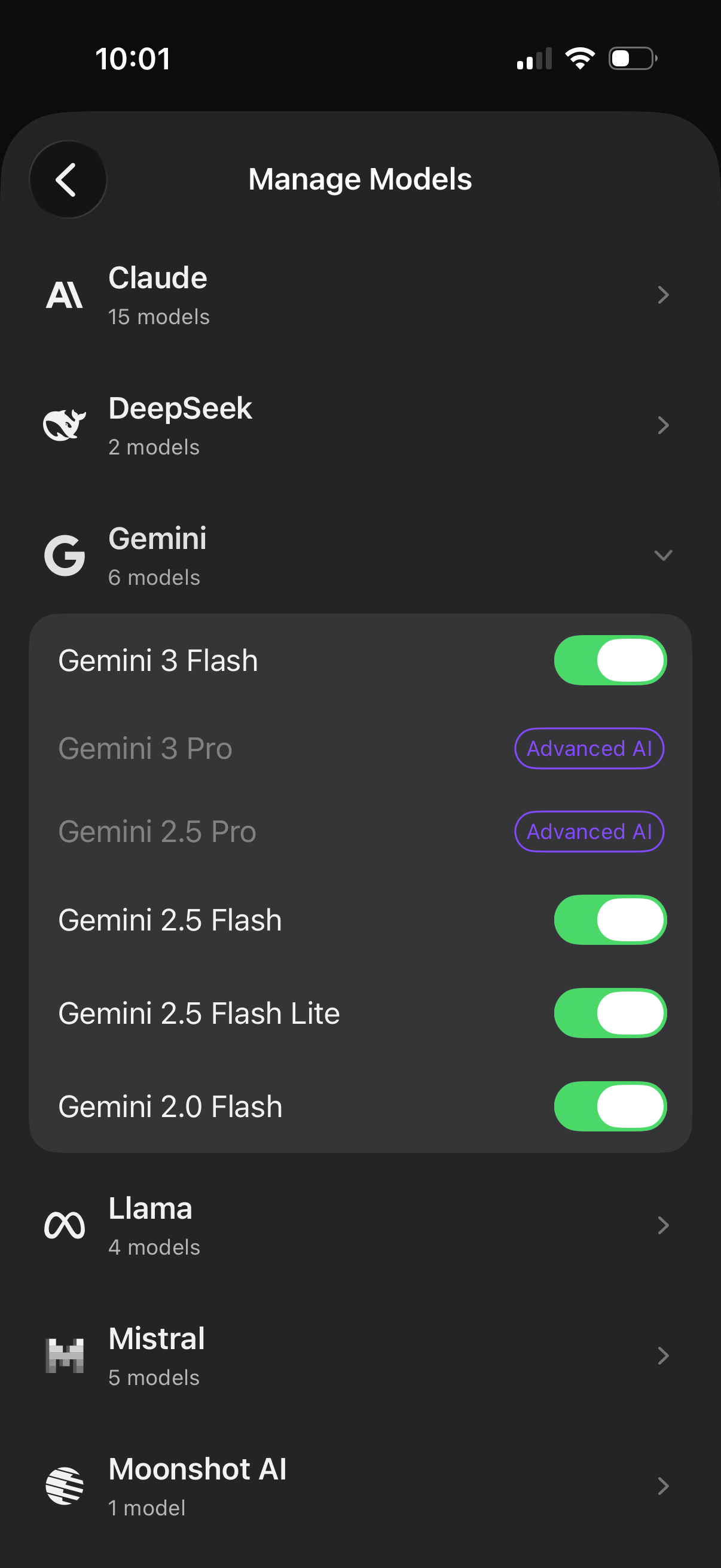Viewport: 721px width, 1568px height.
Task: Open the Mistral models group
Action: 360,1356
